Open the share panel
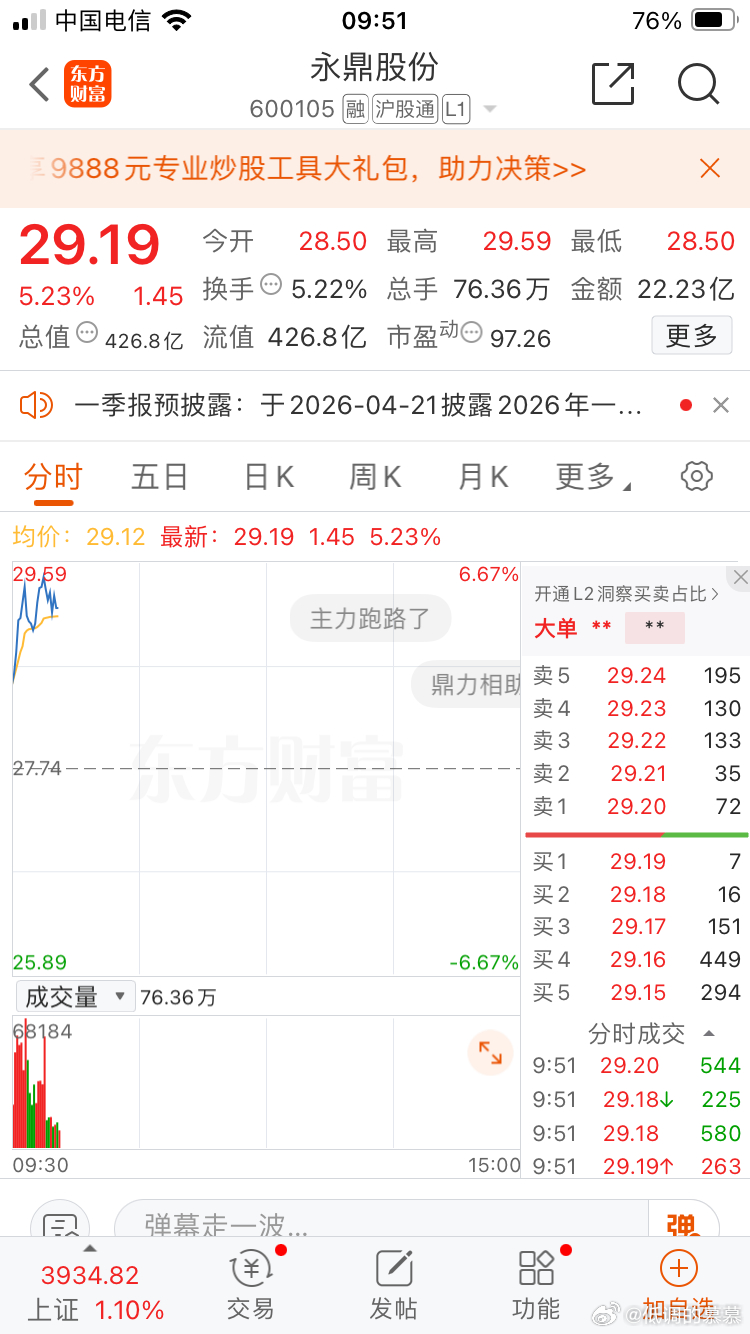The height and width of the screenshot is (1334, 750). pos(614,85)
